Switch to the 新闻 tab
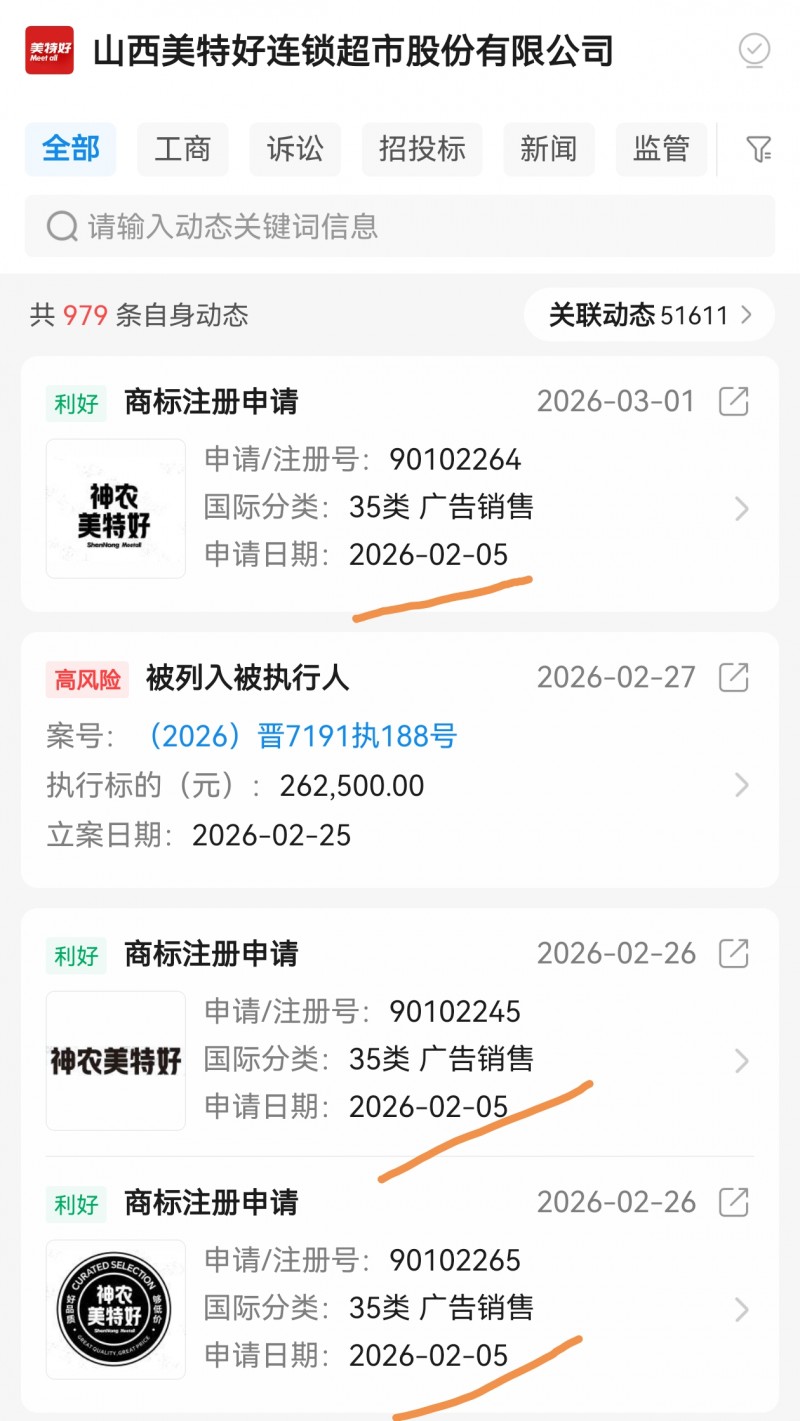Viewport: 800px width, 1421px height. pyautogui.click(x=548, y=148)
